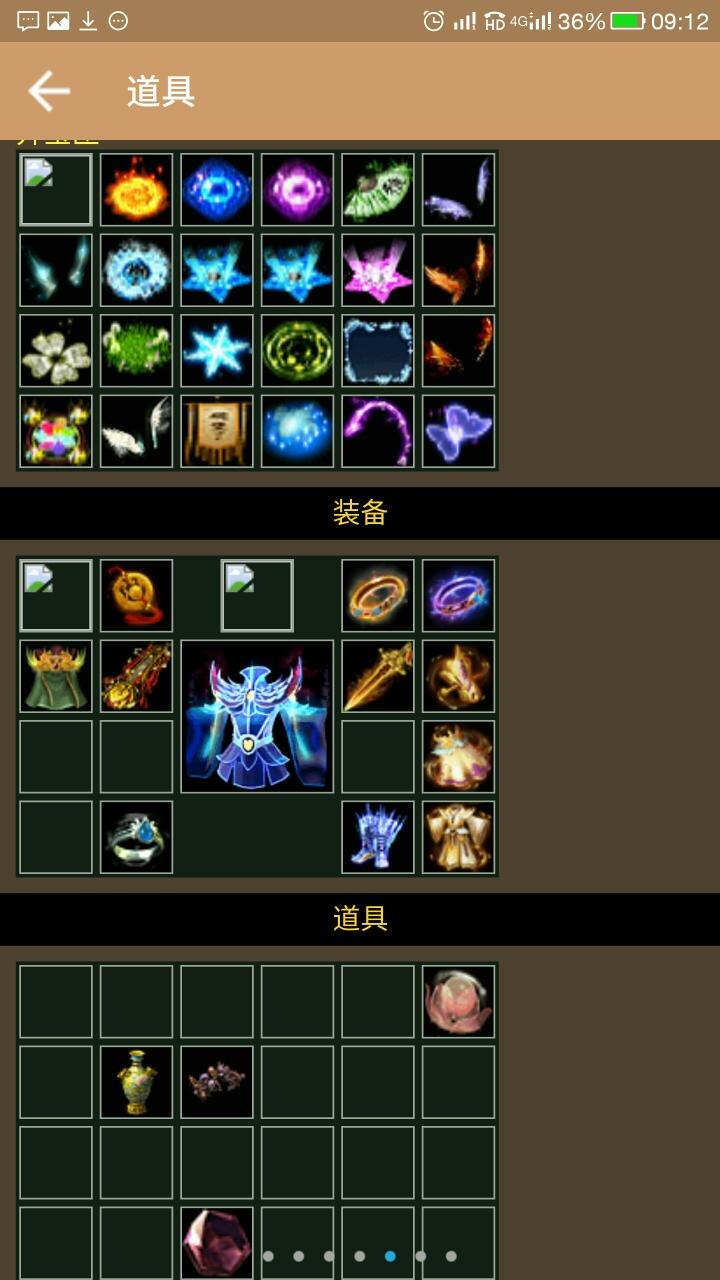This screenshot has height=1280, width=720.
Task: Select the golden amulet equipment
Action: click(137, 596)
